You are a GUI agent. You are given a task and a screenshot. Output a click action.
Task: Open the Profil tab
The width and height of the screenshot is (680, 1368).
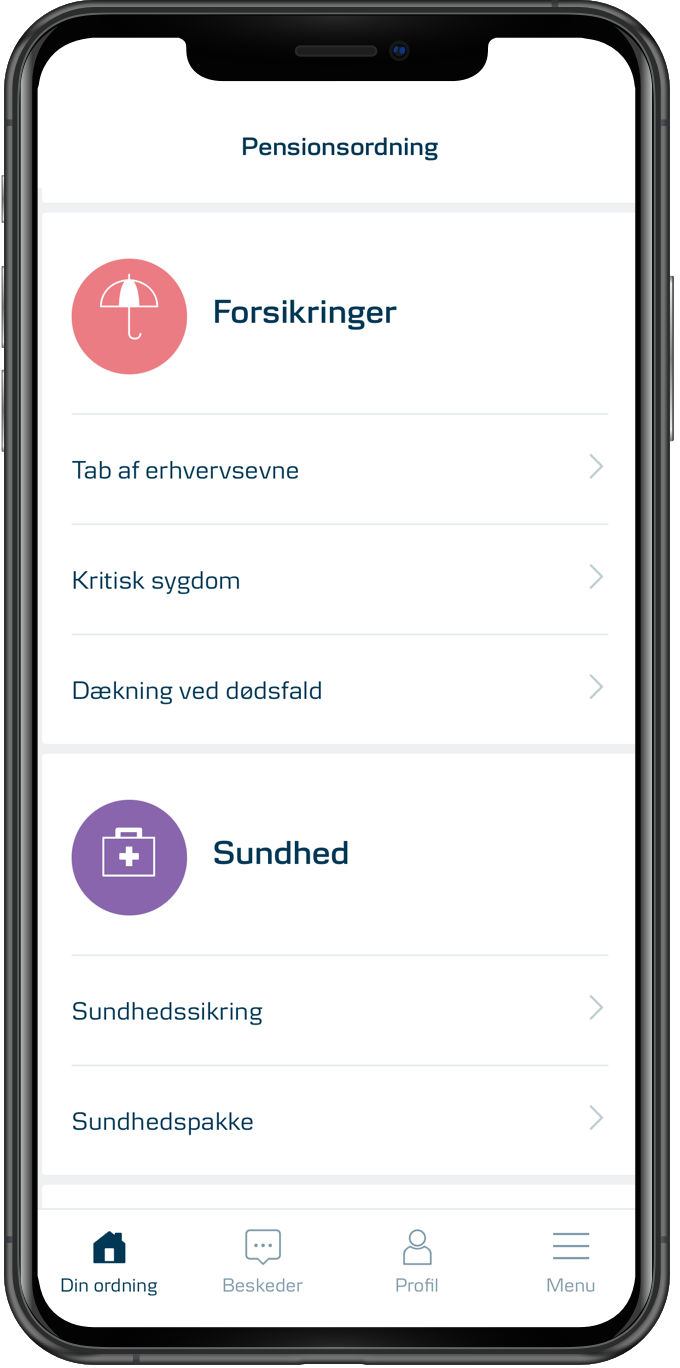click(x=417, y=1263)
